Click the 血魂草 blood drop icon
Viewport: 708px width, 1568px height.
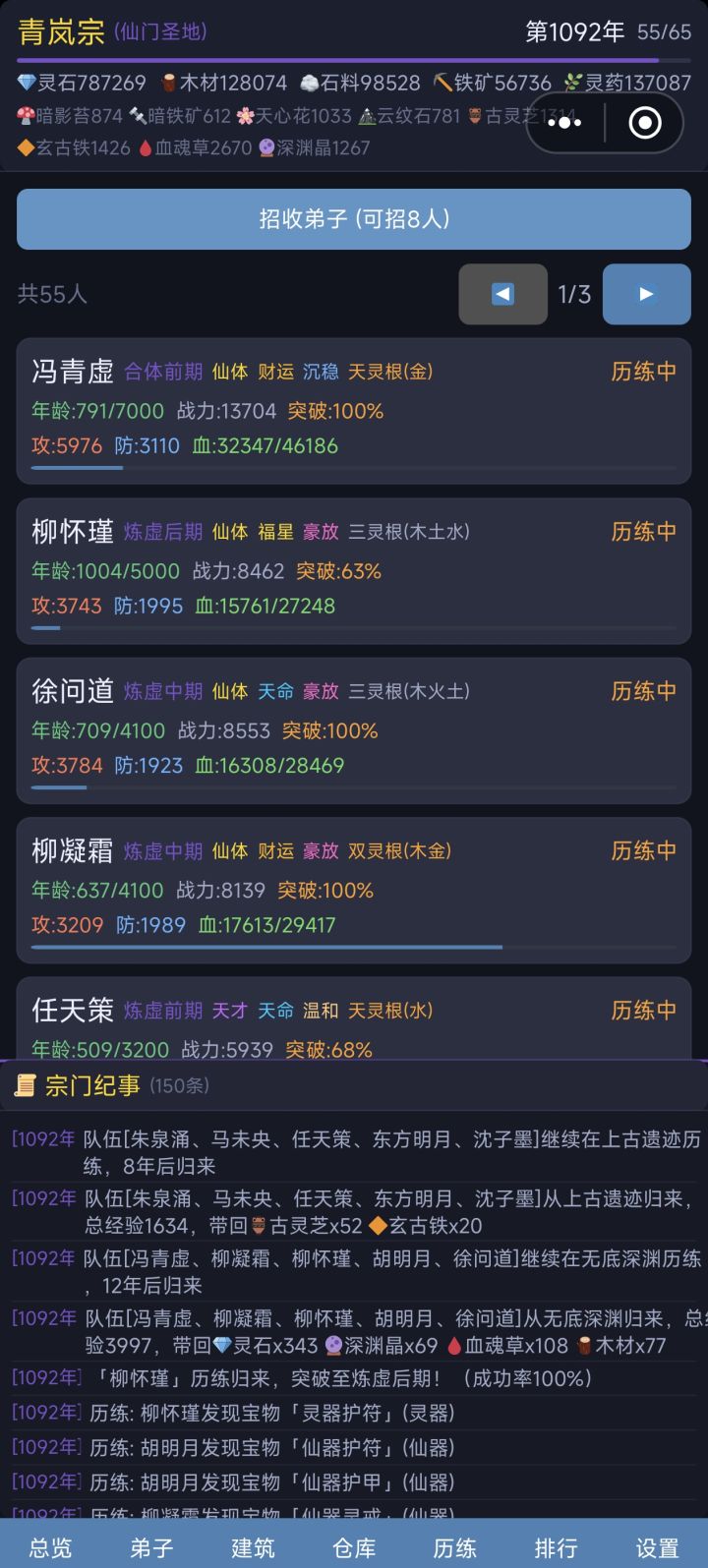tap(147, 147)
